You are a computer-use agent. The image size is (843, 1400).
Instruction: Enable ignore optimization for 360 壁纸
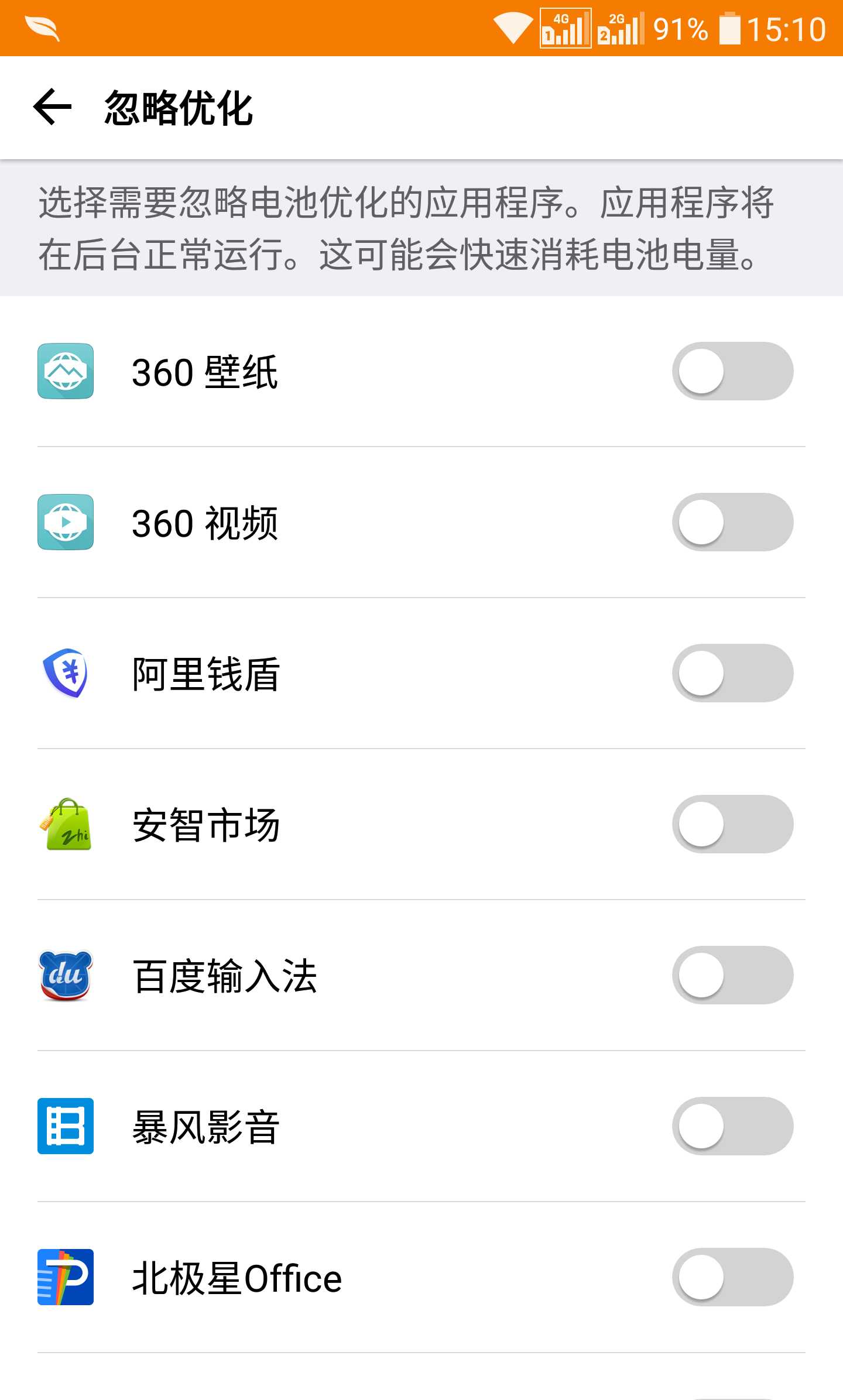tap(732, 371)
